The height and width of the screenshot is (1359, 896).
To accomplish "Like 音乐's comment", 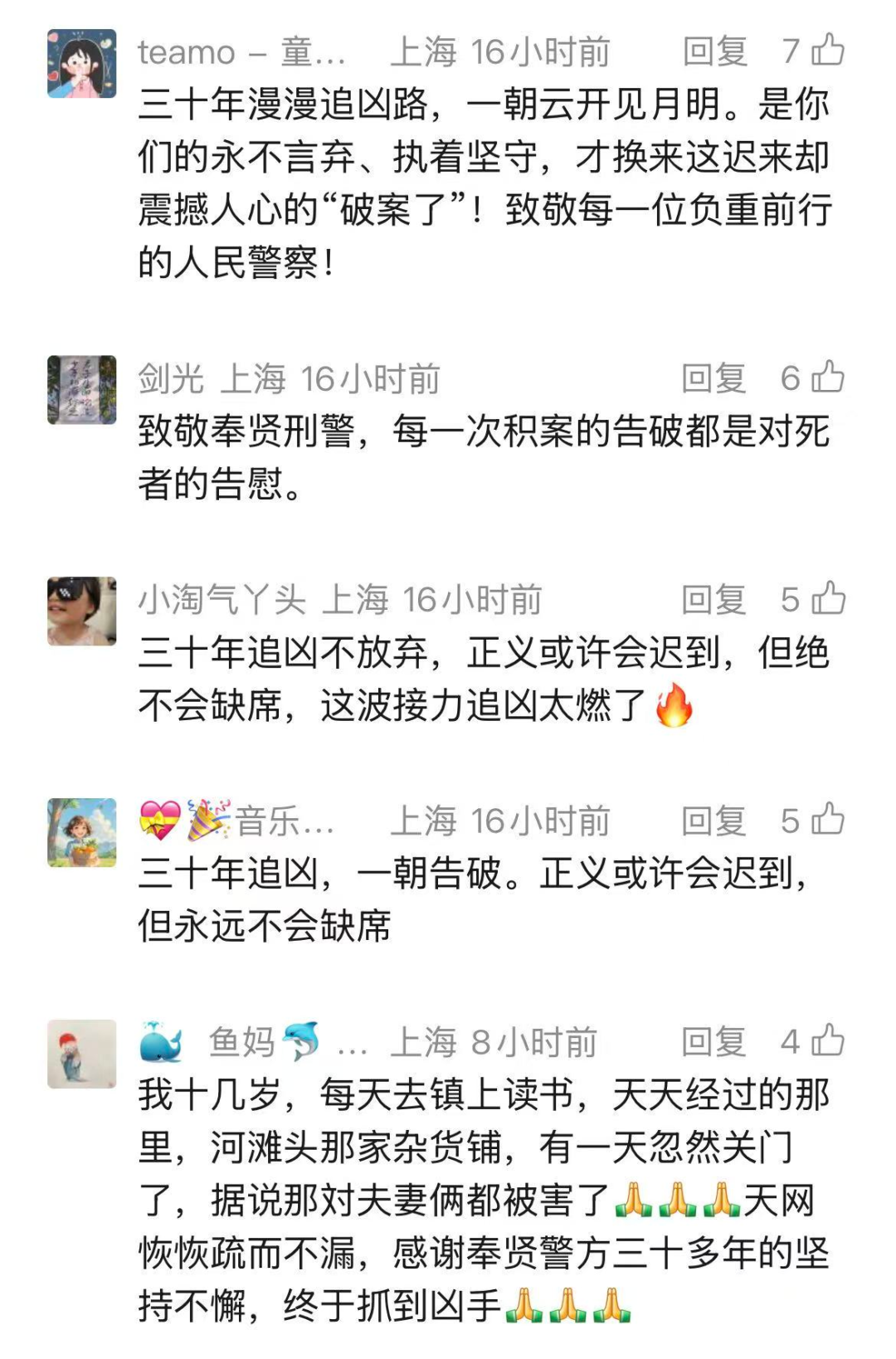I will point(827,819).
